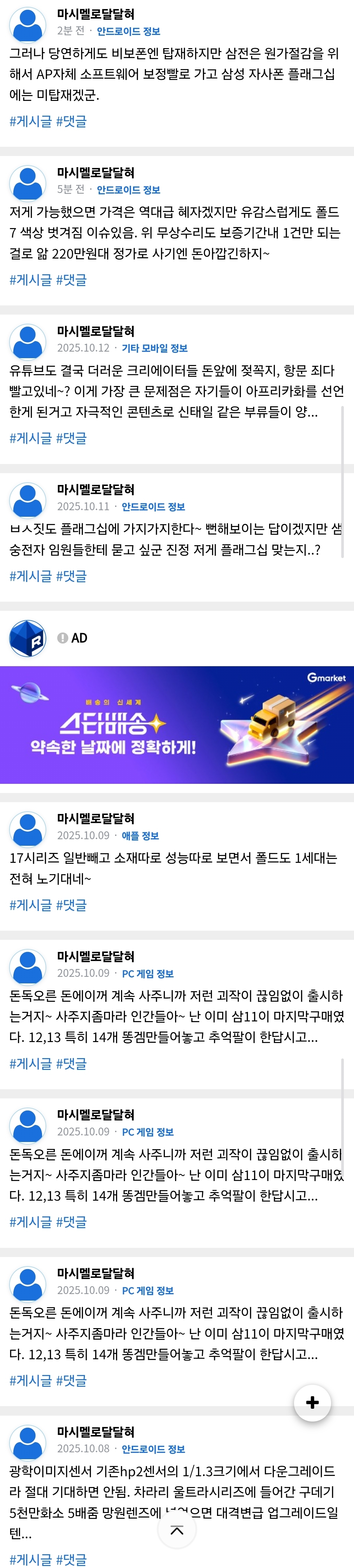The width and height of the screenshot is (354, 1568).
Task: Tap the #댓글 tag under the 5분 전 post
Action: tap(71, 280)
